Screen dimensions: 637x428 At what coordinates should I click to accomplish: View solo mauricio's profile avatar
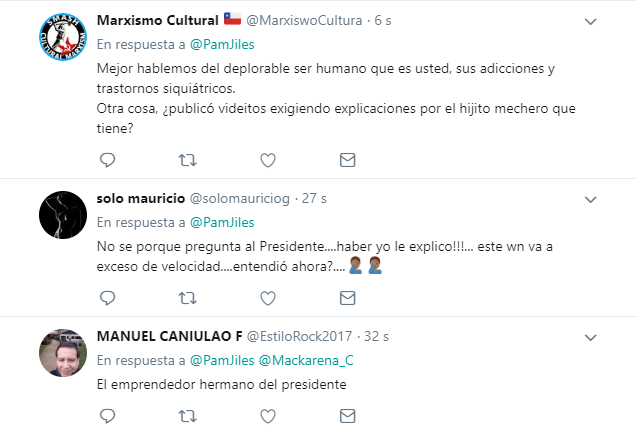tap(59, 212)
